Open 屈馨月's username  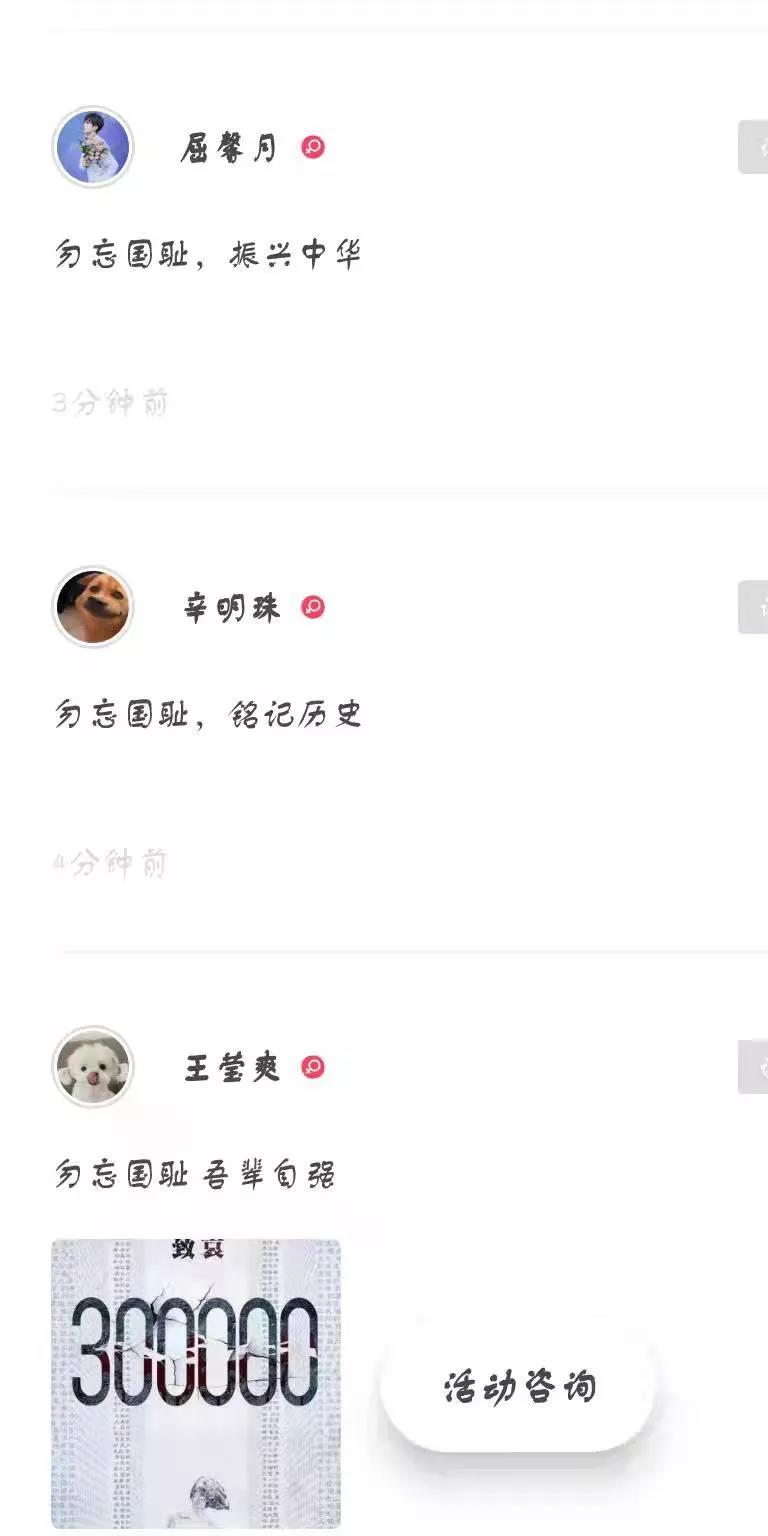(x=229, y=148)
